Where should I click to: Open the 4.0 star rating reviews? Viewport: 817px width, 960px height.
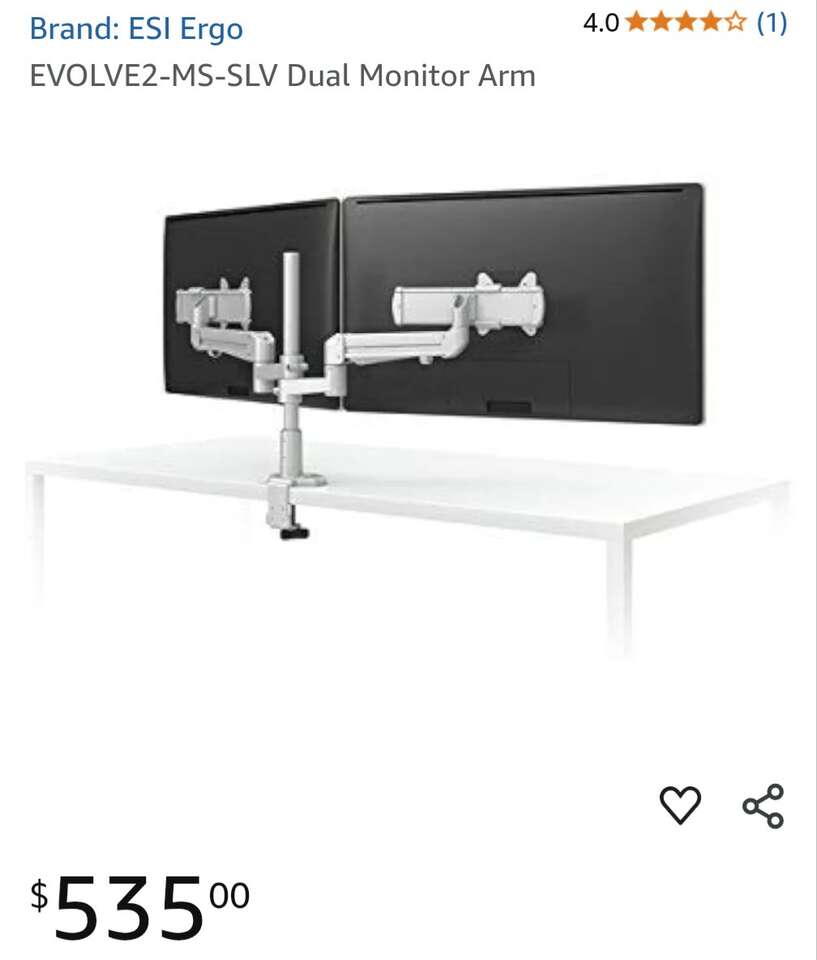coord(686,23)
